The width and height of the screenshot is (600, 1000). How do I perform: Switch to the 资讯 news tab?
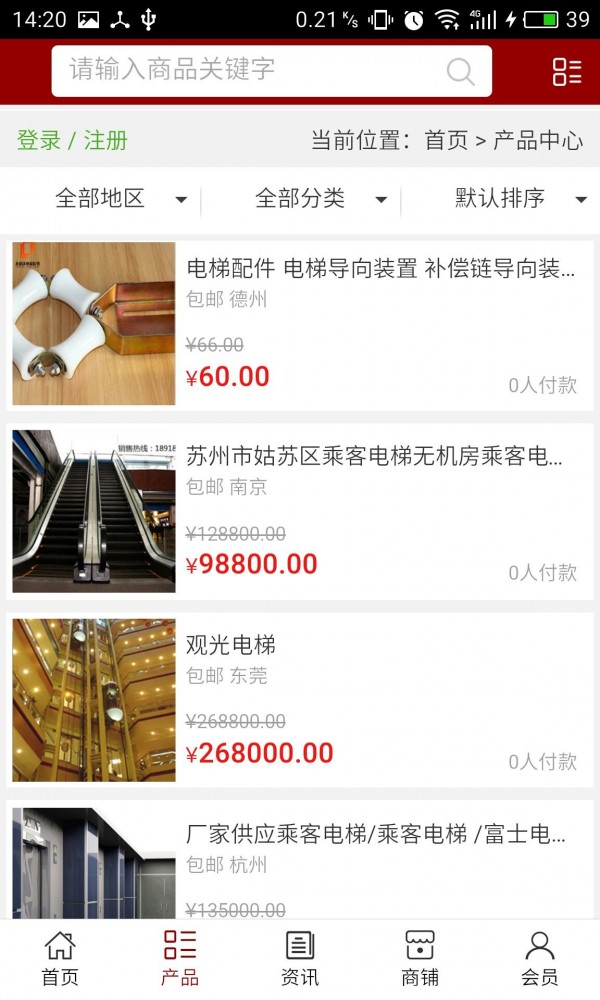pyautogui.click(x=300, y=959)
